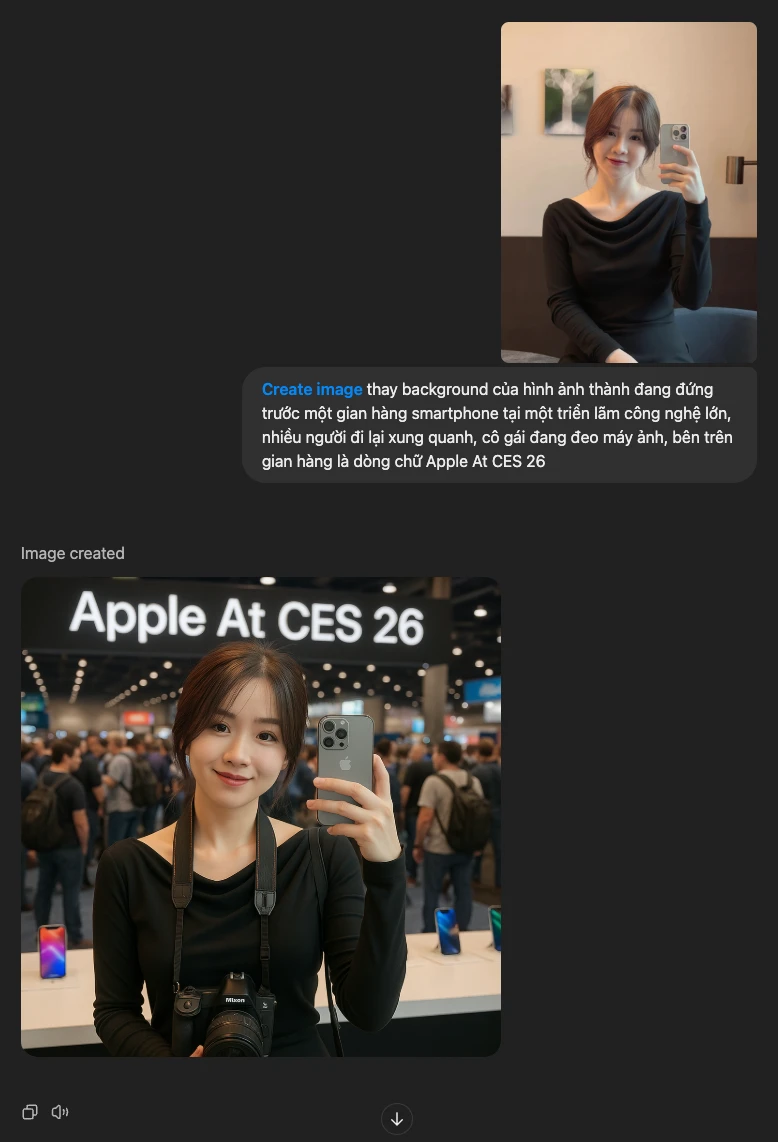The image size is (778, 1142).
Task: Open the generated Apple At CES 26 image
Action: 261,816
